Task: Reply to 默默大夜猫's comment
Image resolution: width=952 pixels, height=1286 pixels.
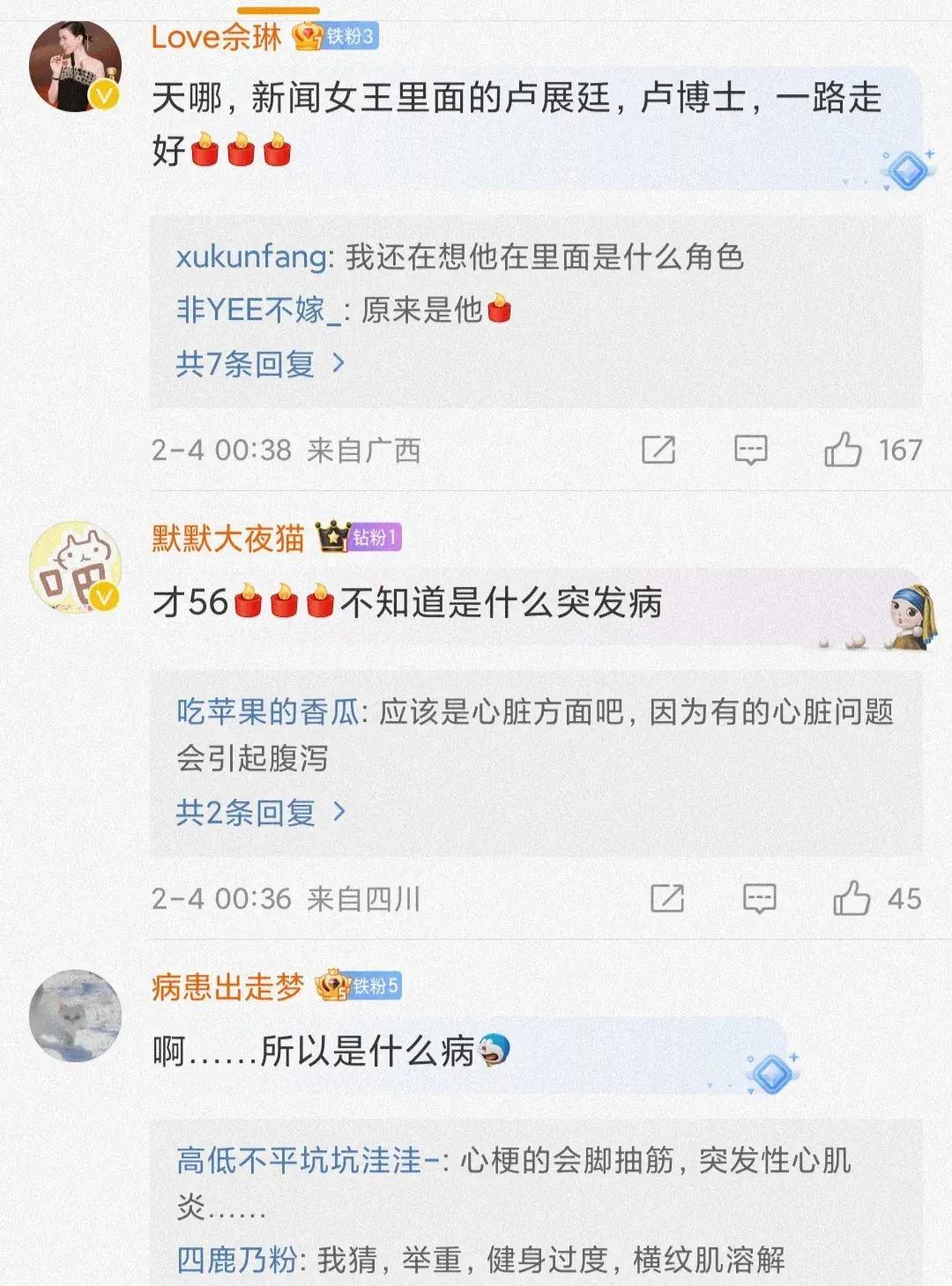Action: point(759,899)
